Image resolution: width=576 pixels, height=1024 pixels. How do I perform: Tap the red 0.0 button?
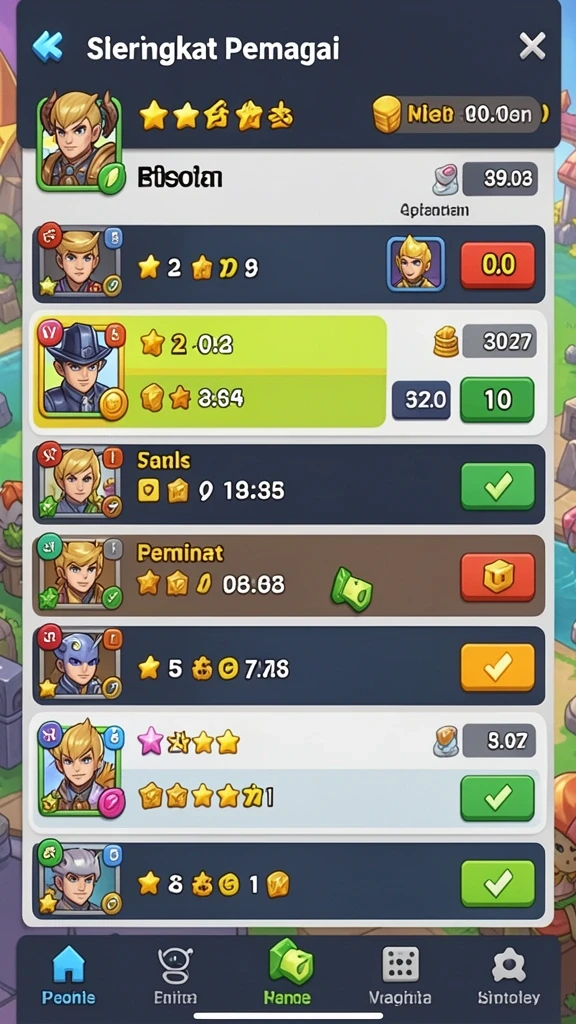498,265
